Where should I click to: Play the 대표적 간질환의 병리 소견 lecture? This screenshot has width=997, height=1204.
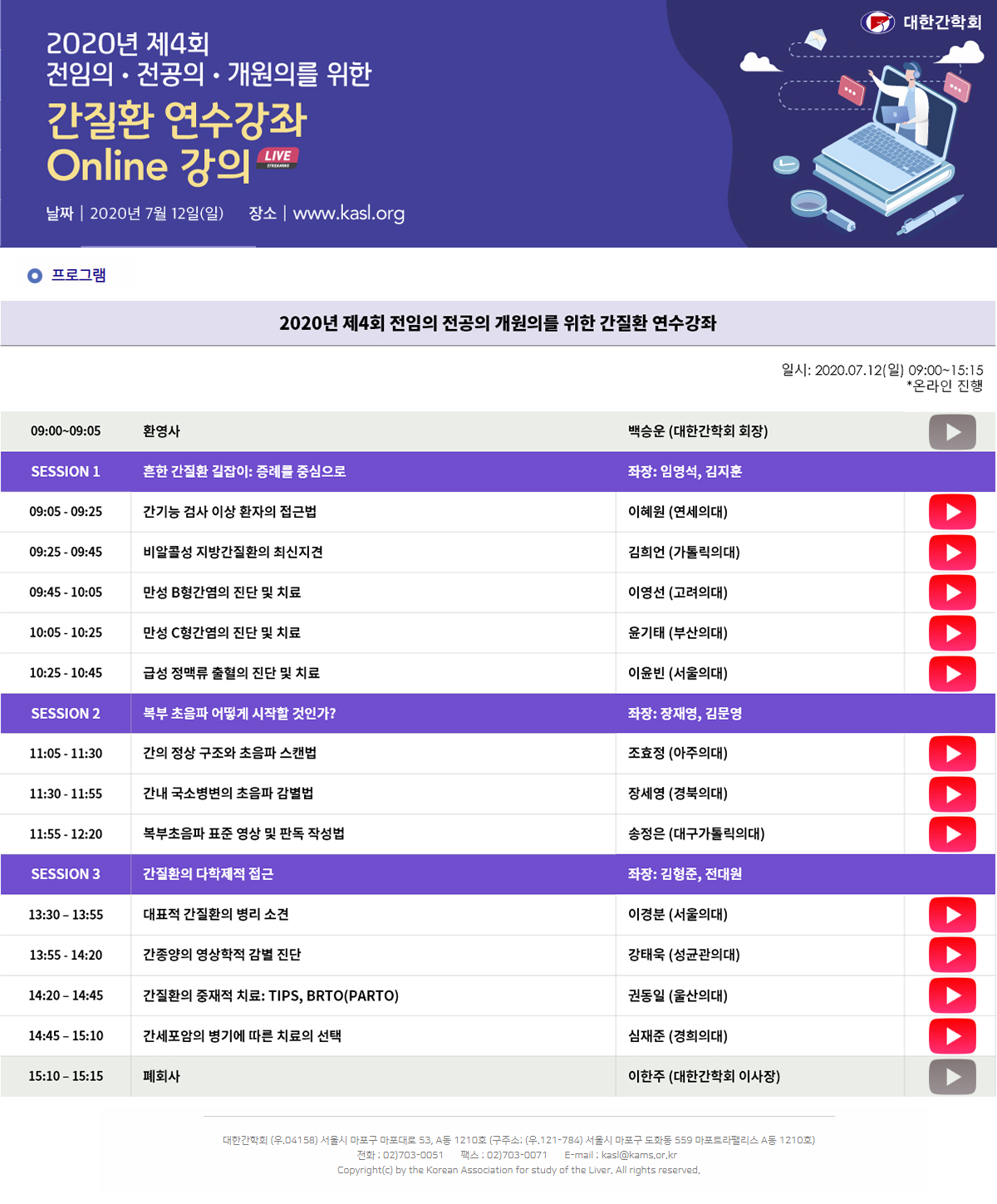[x=952, y=915]
